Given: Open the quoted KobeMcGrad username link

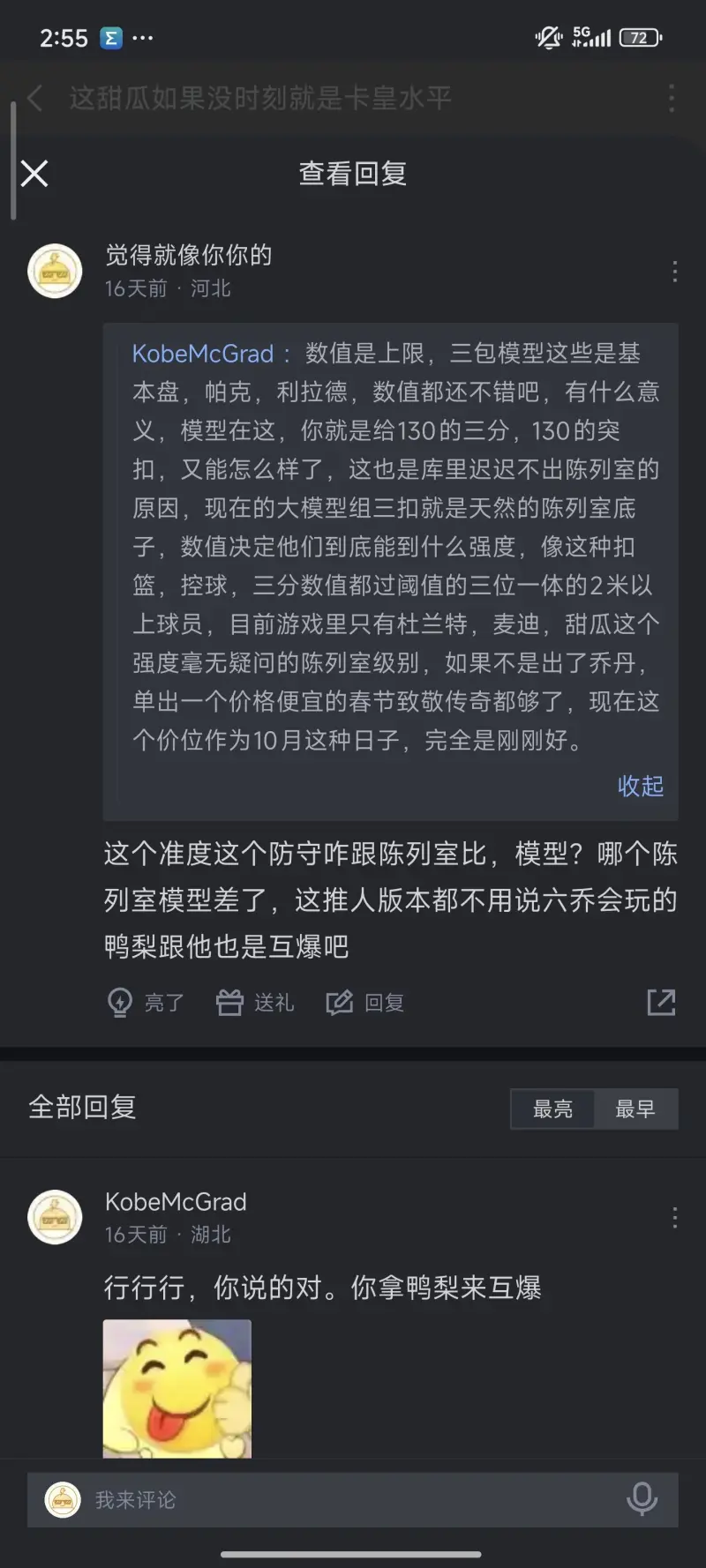Looking at the screenshot, I should 203,354.
